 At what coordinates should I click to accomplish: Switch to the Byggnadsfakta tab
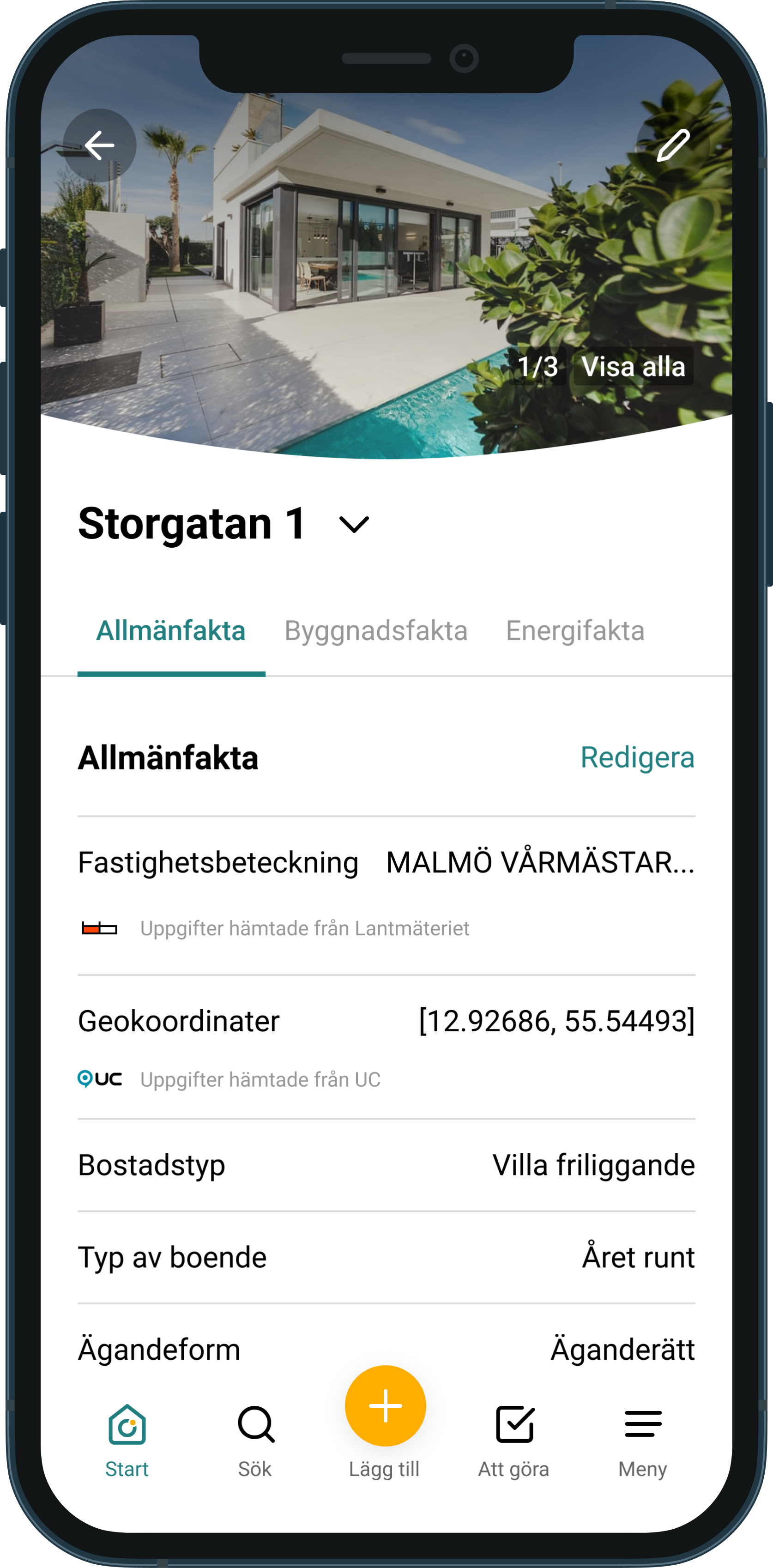click(376, 630)
